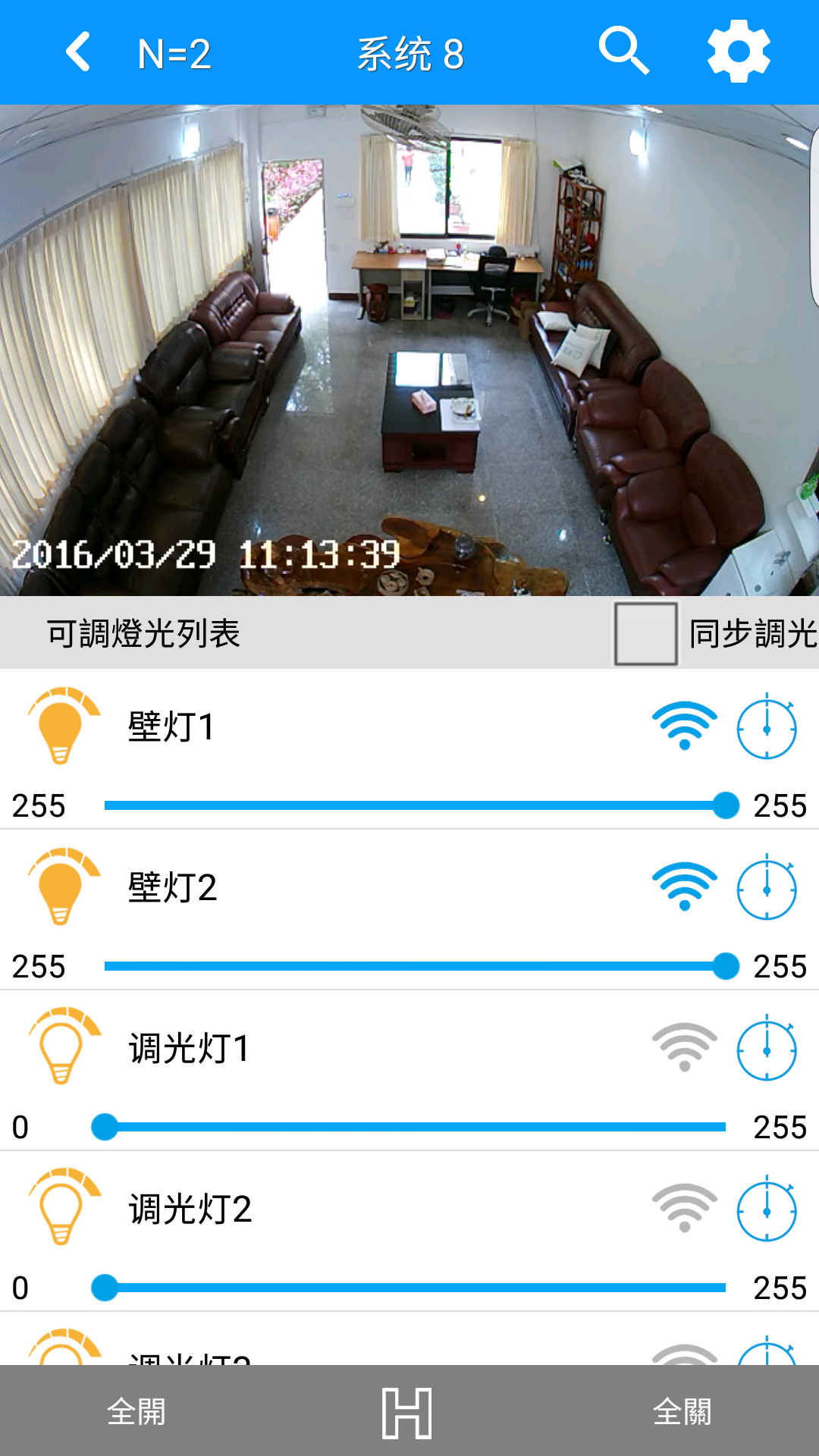Open the settings gear
Screen dimensions: 819x1456
point(738,52)
